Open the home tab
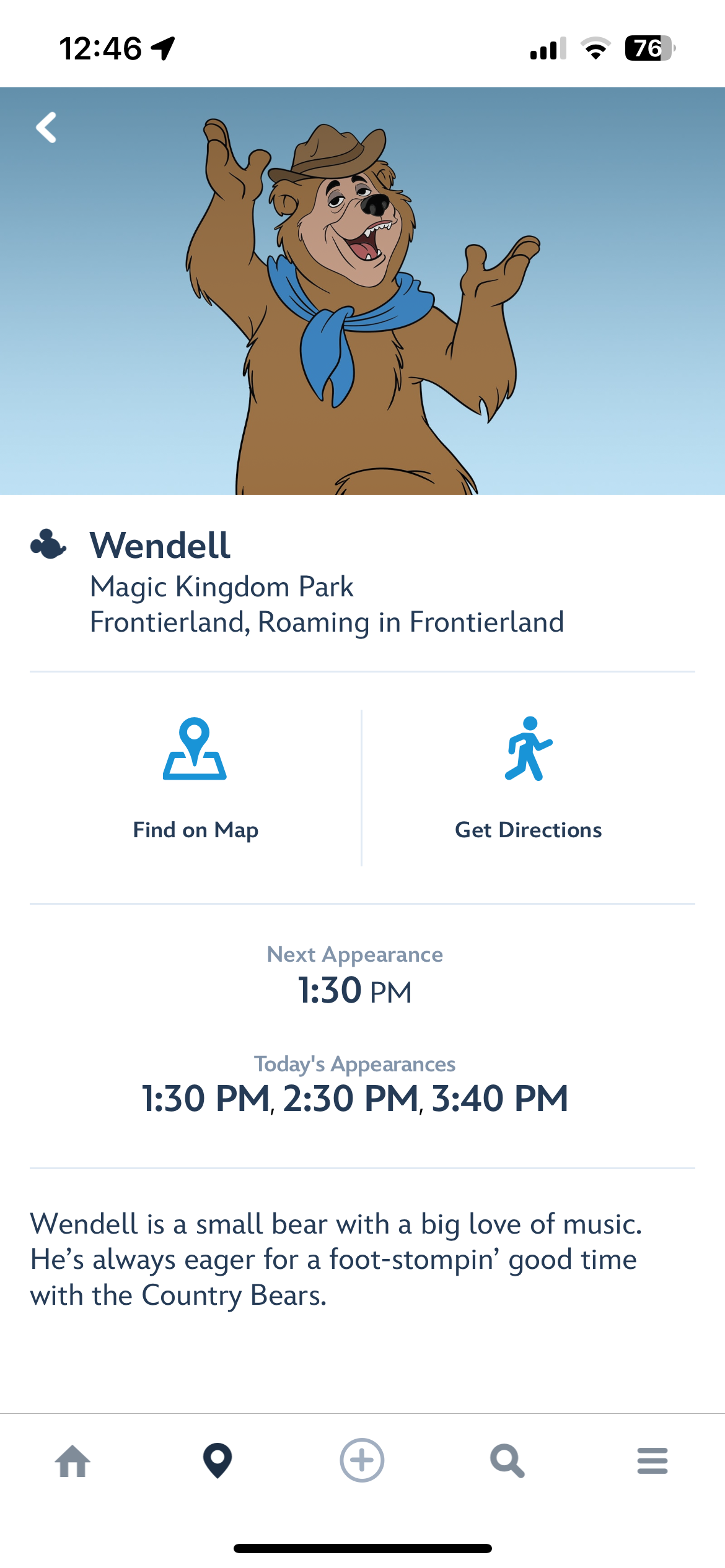 pyautogui.click(x=72, y=1461)
